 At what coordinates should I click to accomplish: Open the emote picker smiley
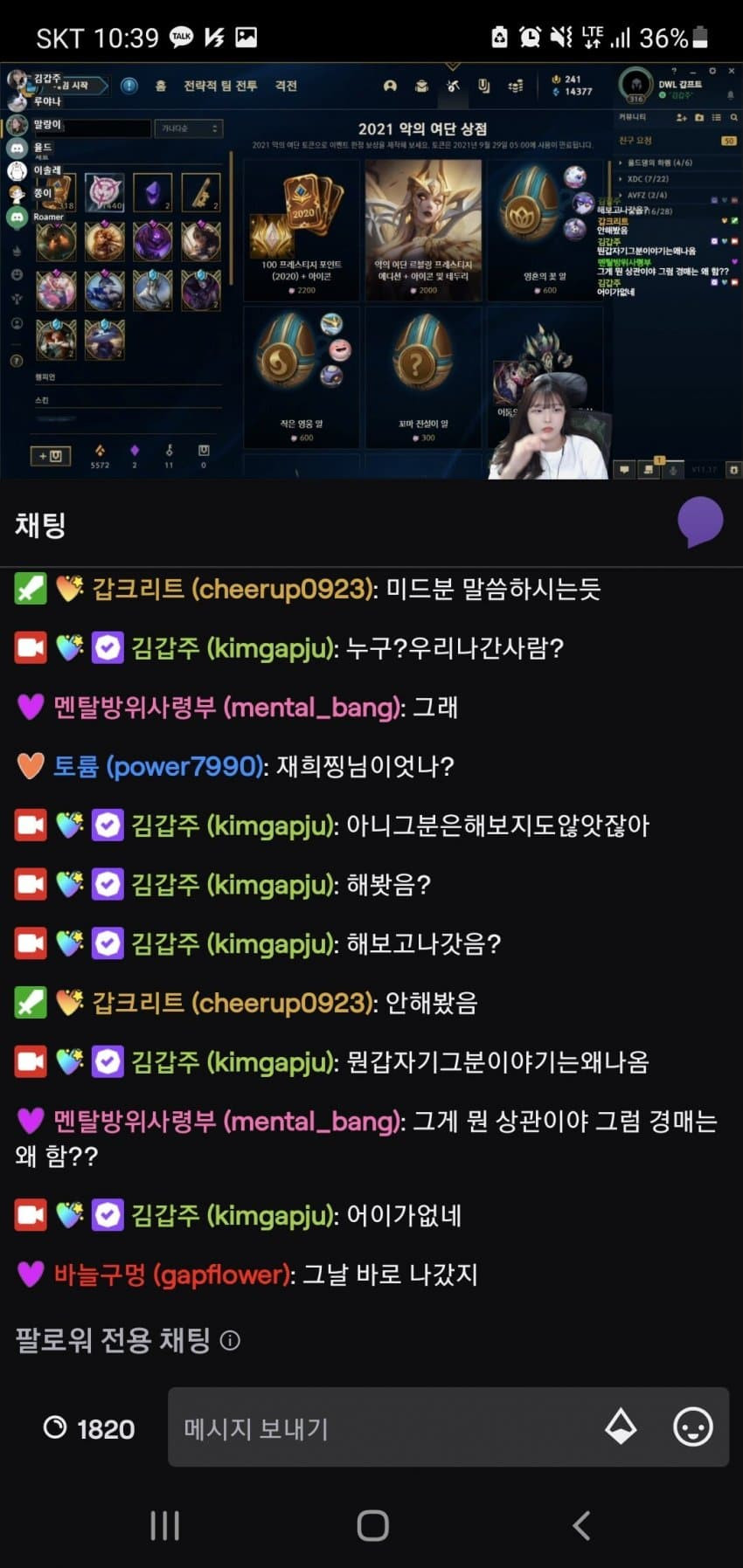click(x=692, y=1427)
